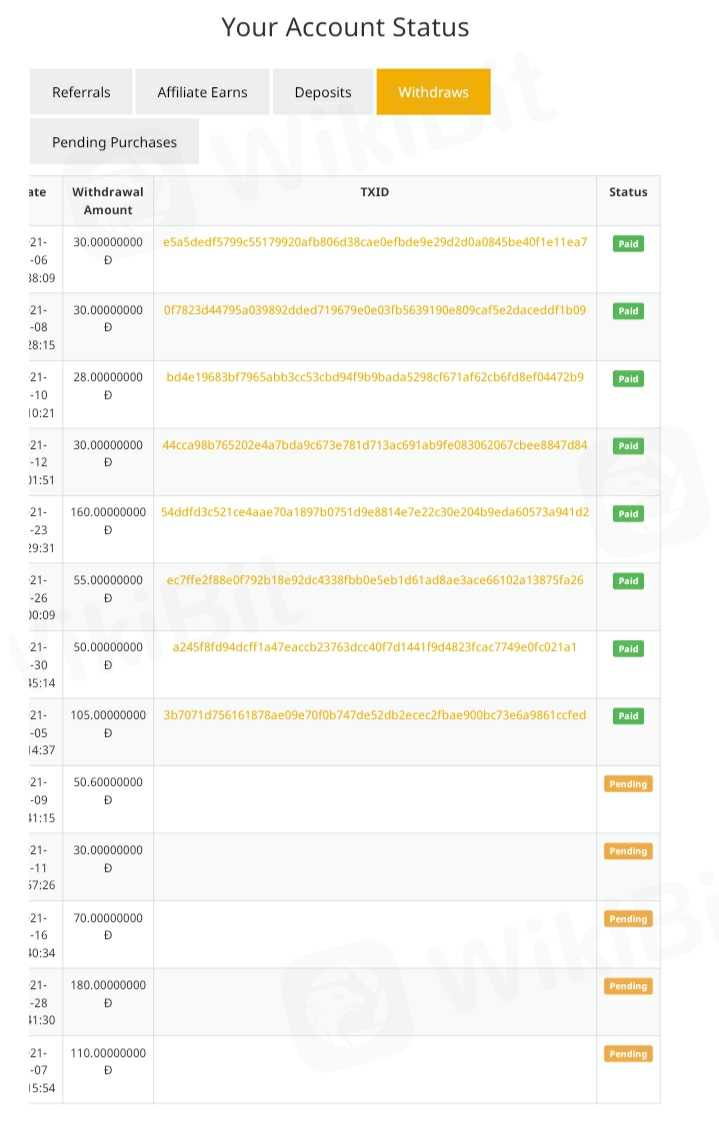This screenshot has height=1124, width=719.
Task: Show the Deposits tab
Action: (x=323, y=92)
